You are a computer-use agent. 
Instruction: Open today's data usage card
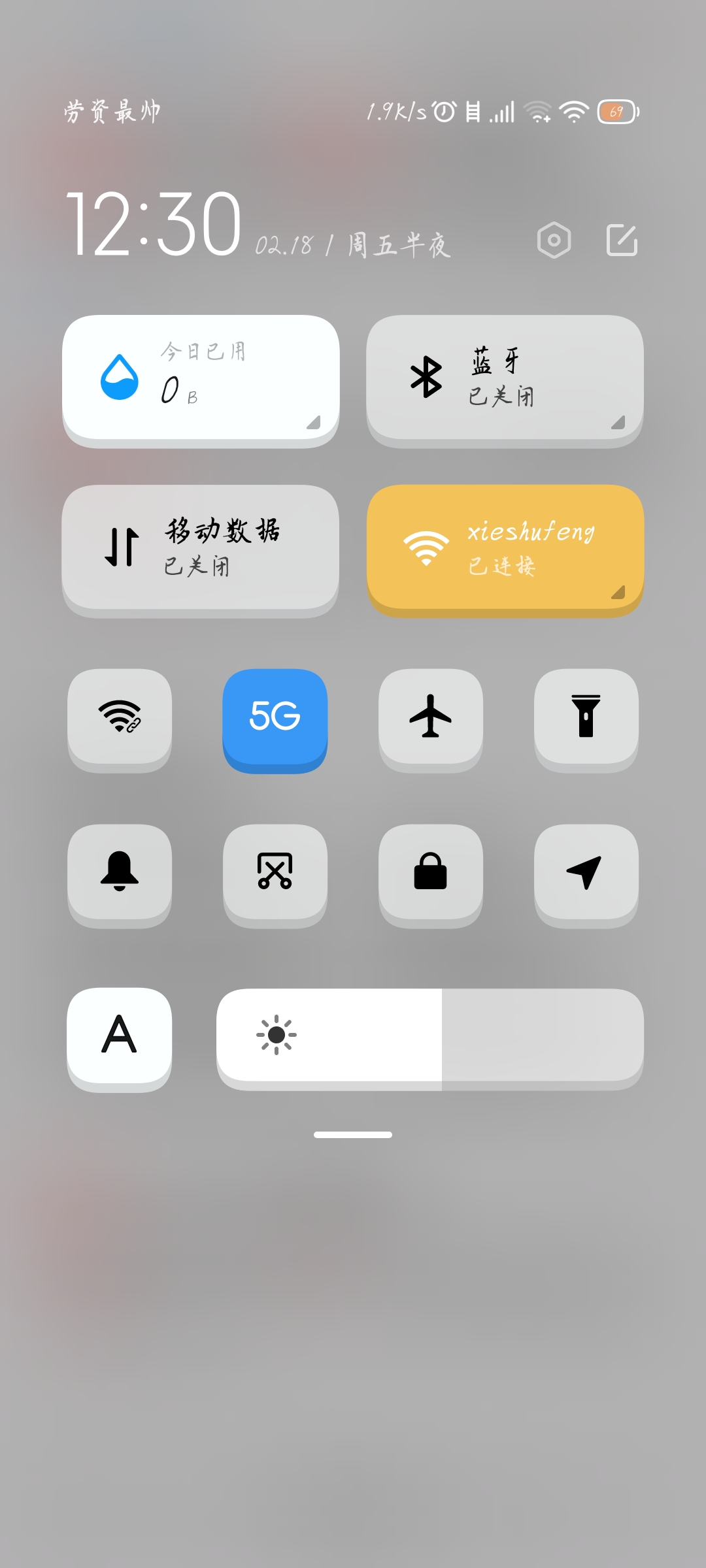point(201,378)
